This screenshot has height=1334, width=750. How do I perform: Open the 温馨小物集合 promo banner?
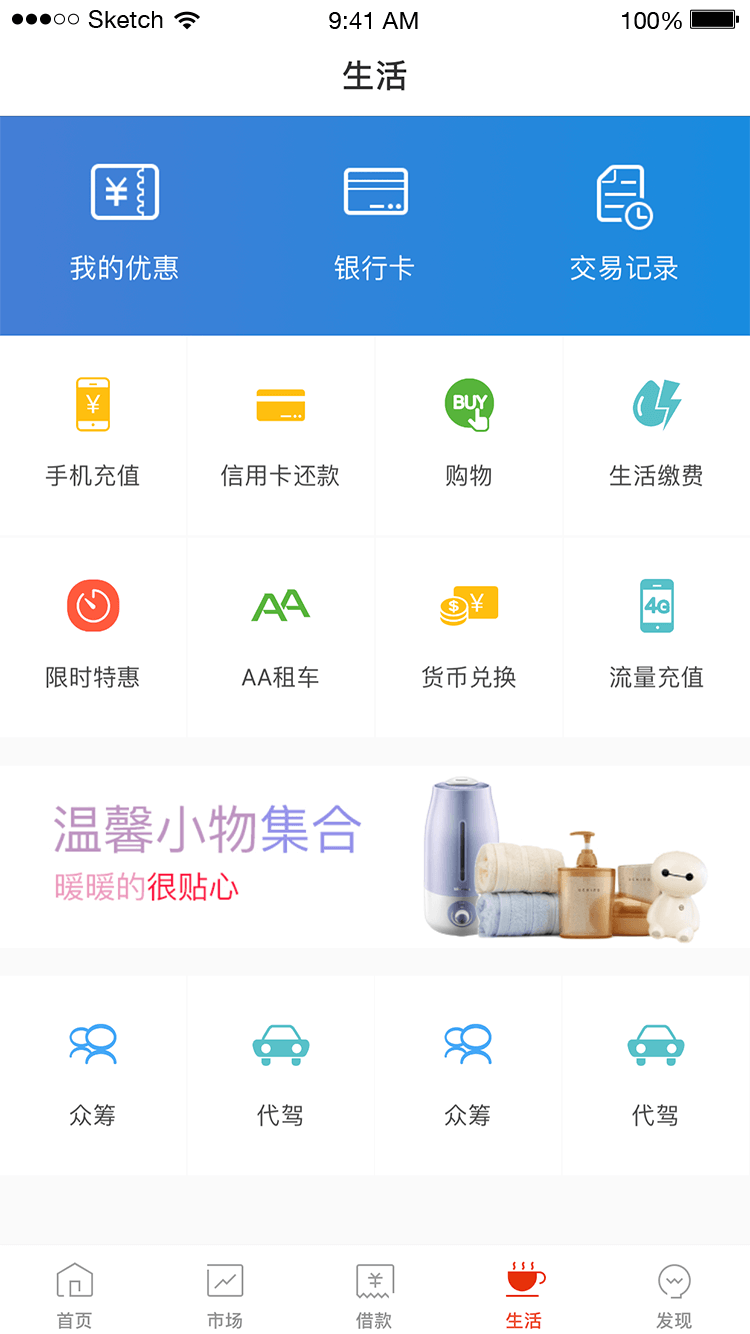coord(375,857)
